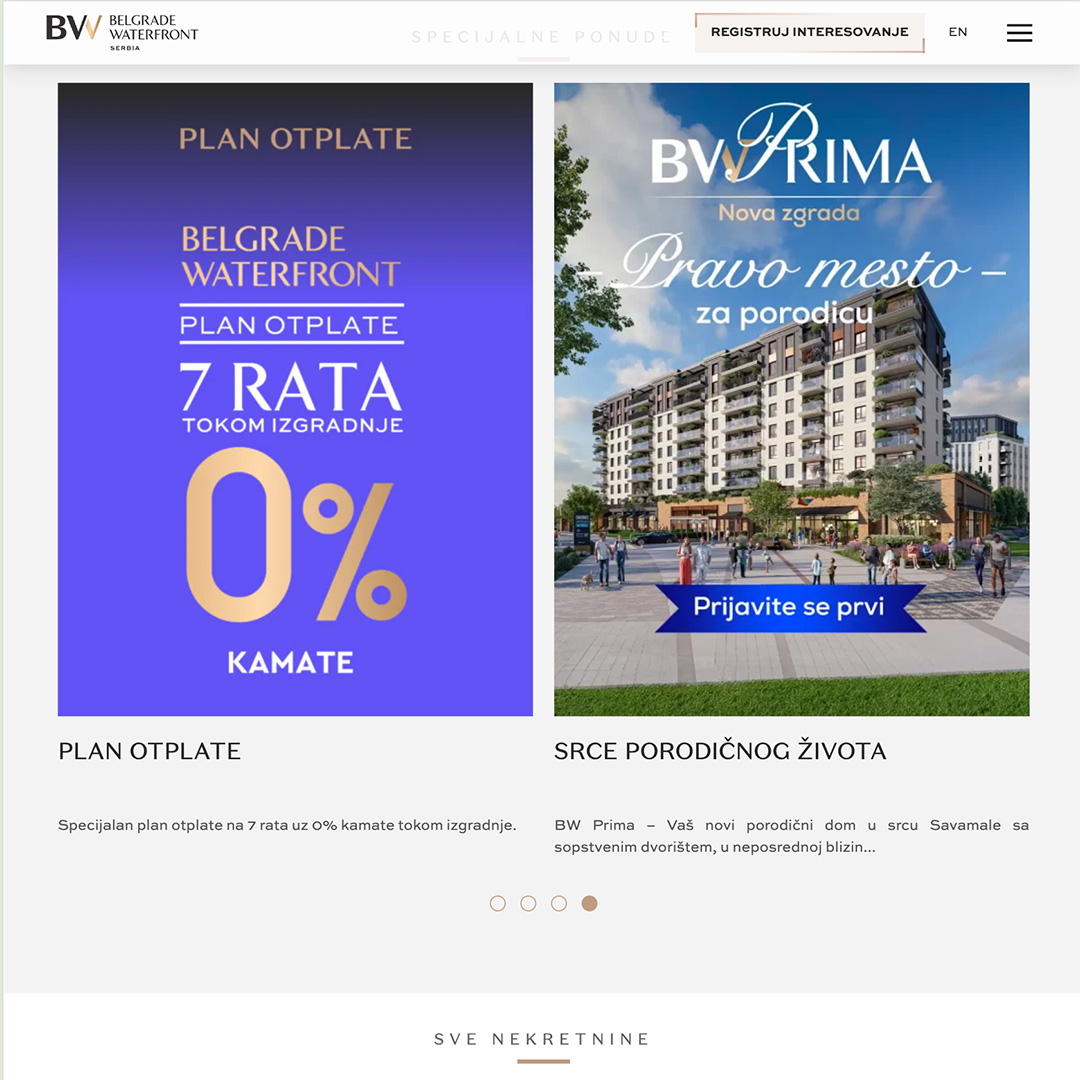Open the Plan otplate offer card
The height and width of the screenshot is (1080, 1080).
pos(295,400)
